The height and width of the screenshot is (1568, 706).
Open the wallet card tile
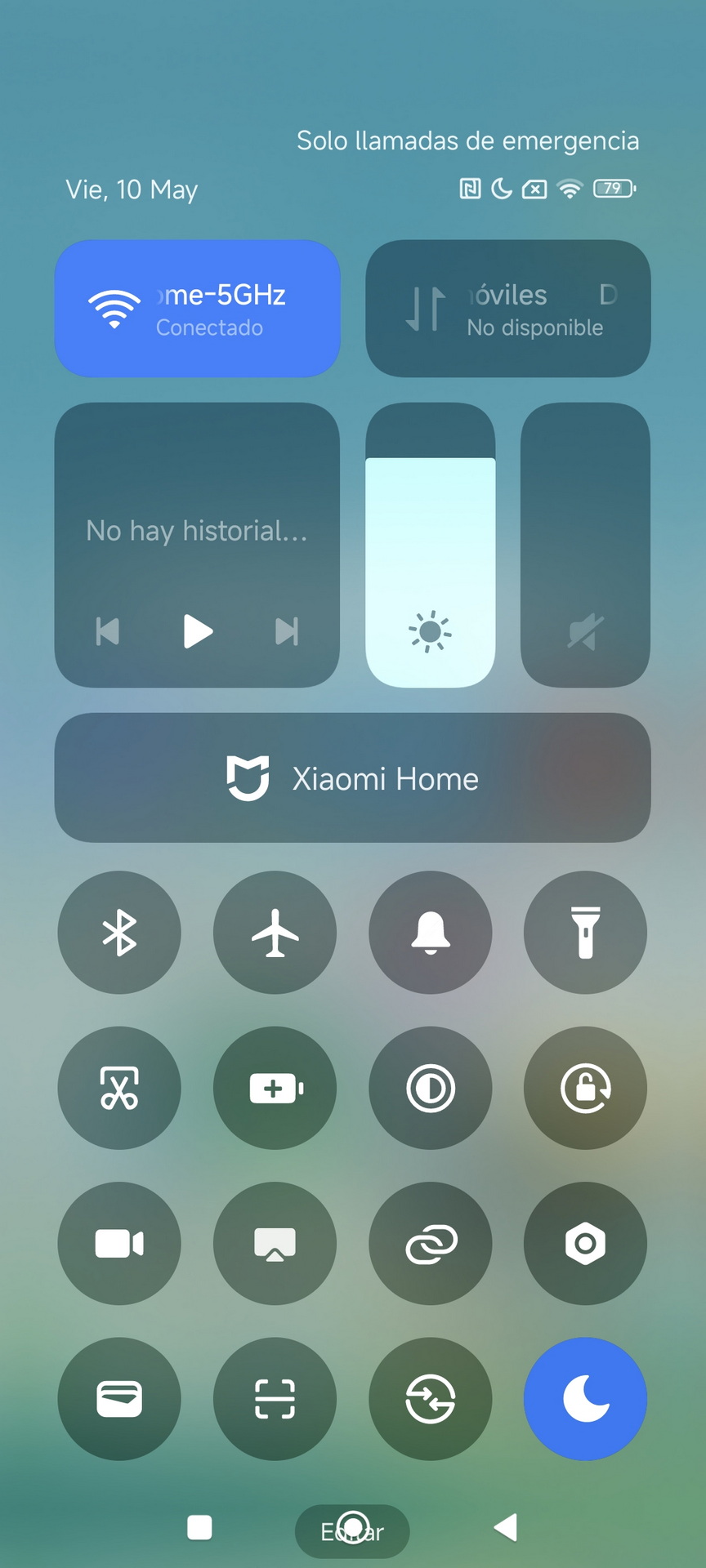point(119,1399)
